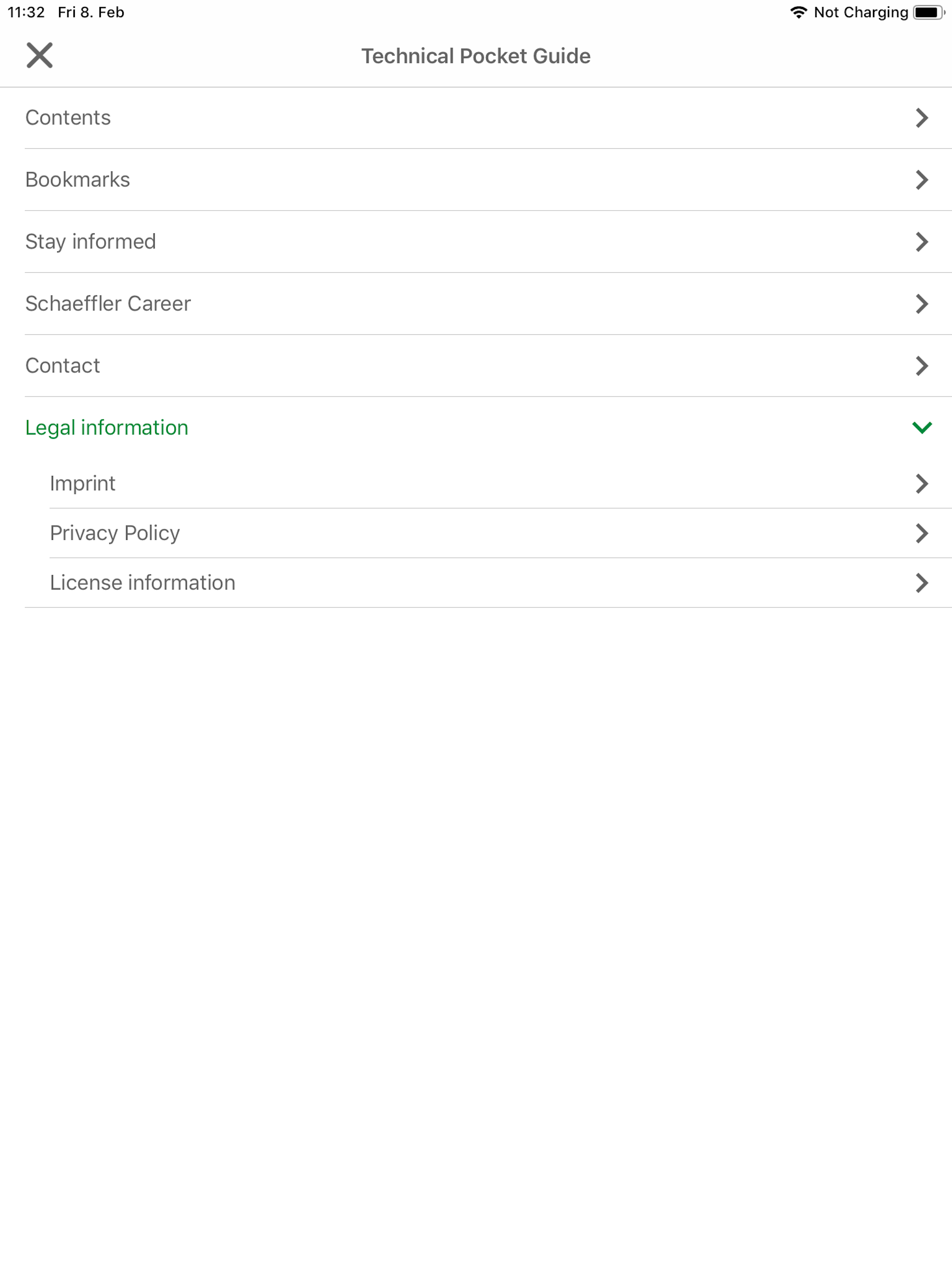This screenshot has width=952, height=1270.
Task: Click the chevron beside Contents
Action: coord(922,118)
